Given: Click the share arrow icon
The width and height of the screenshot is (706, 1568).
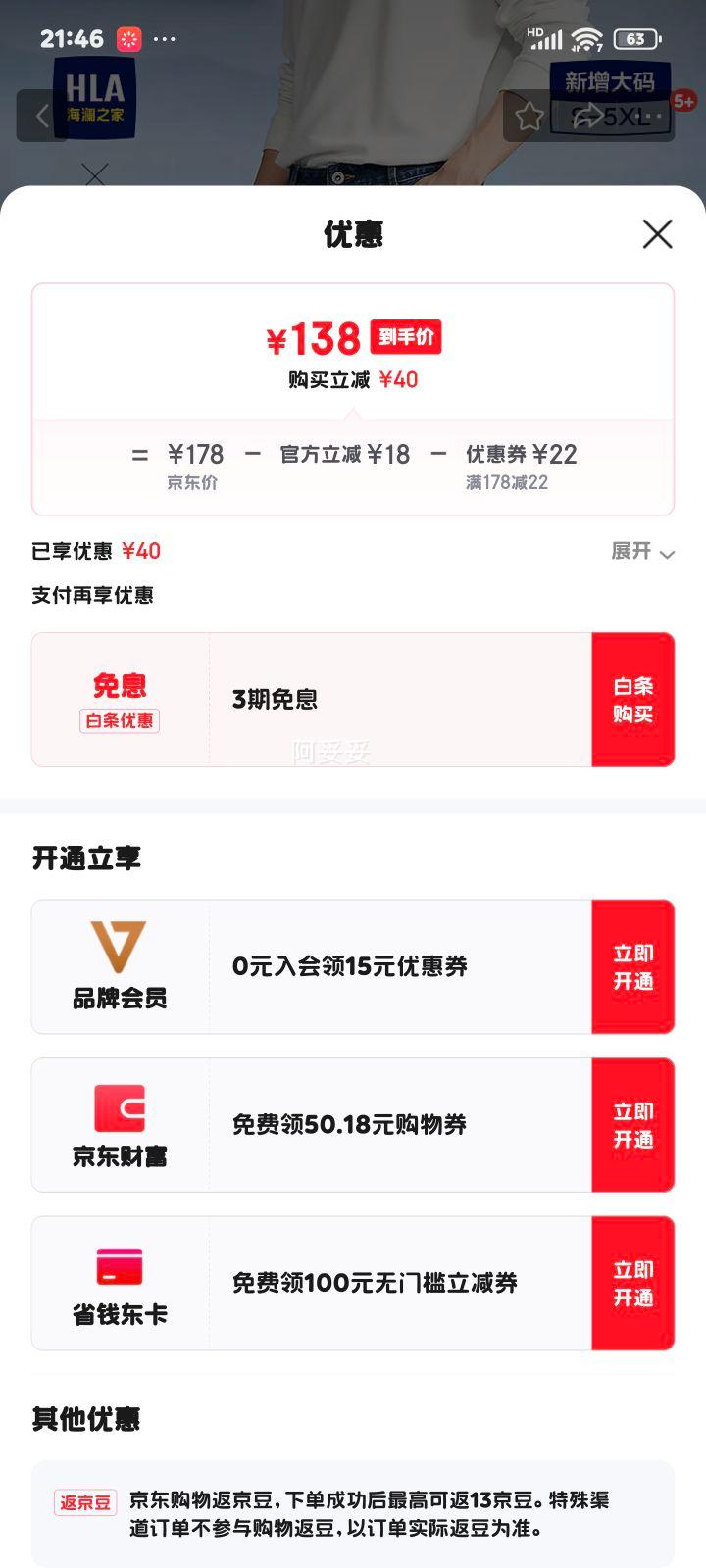Looking at the screenshot, I should coord(587,115).
